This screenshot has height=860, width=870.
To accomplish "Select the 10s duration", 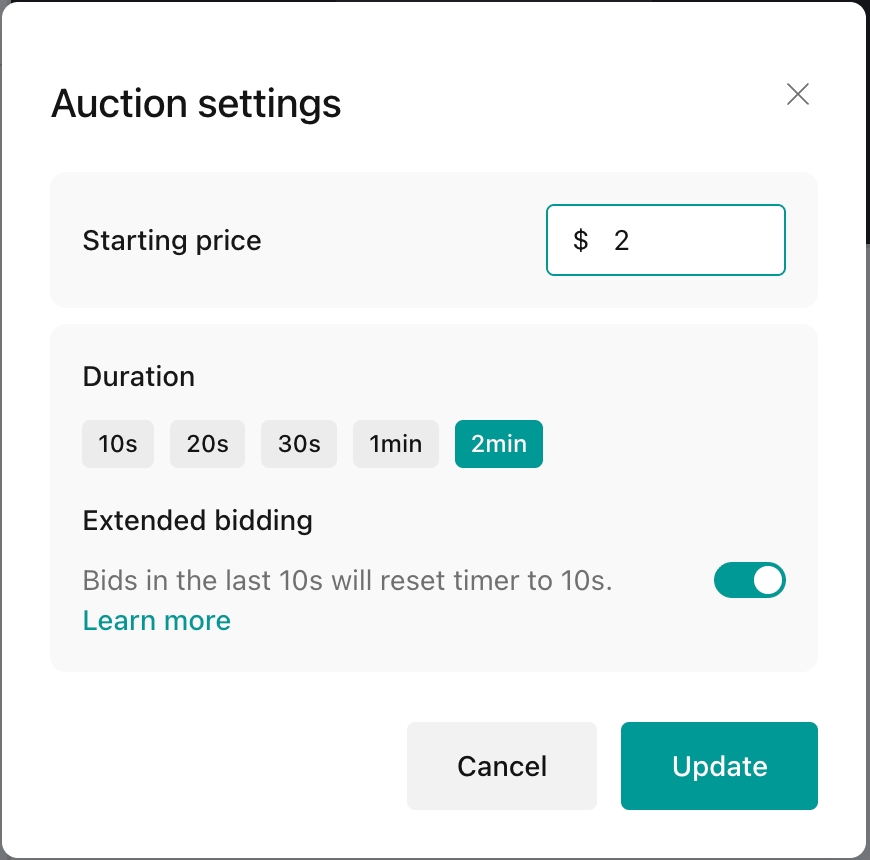I will click(x=118, y=444).
